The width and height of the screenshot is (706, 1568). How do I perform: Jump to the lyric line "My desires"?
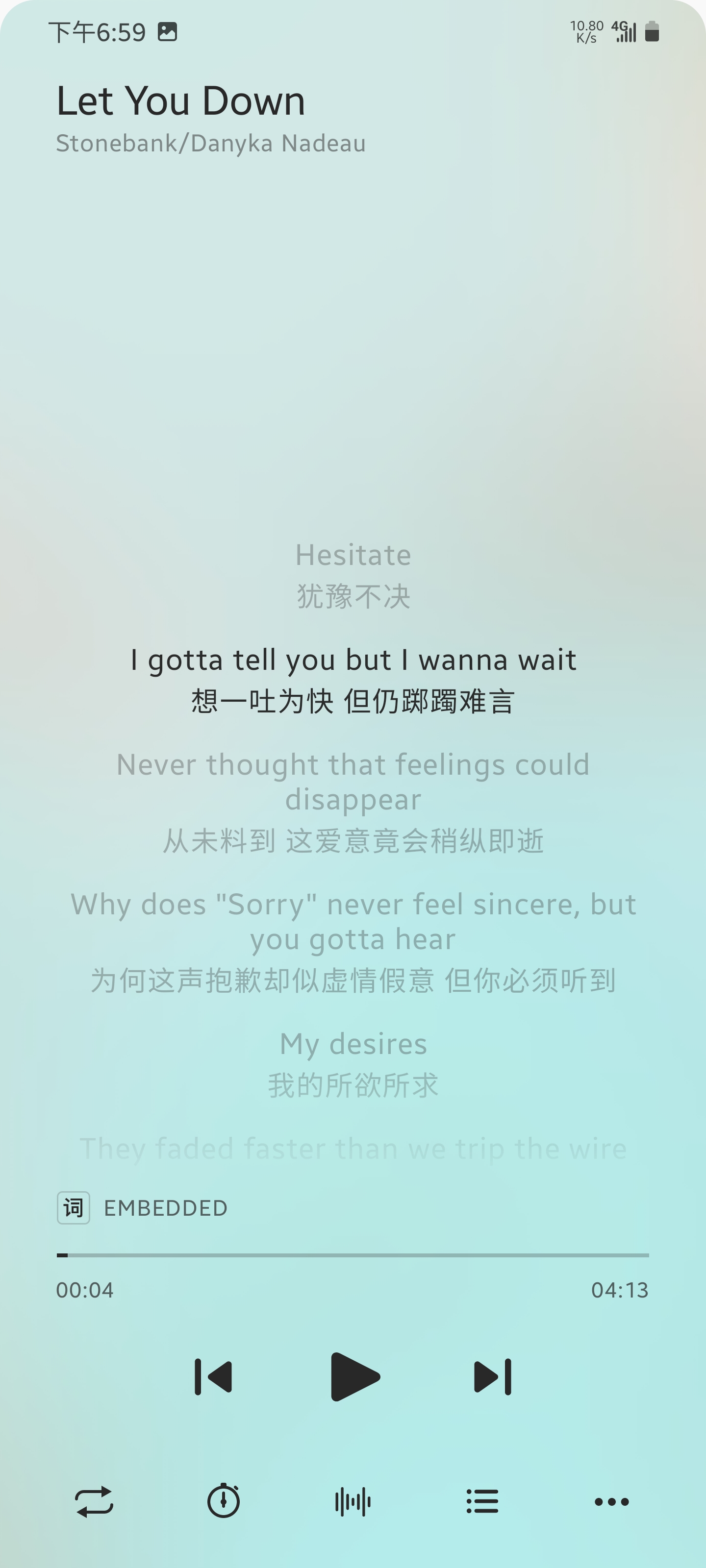[353, 1044]
